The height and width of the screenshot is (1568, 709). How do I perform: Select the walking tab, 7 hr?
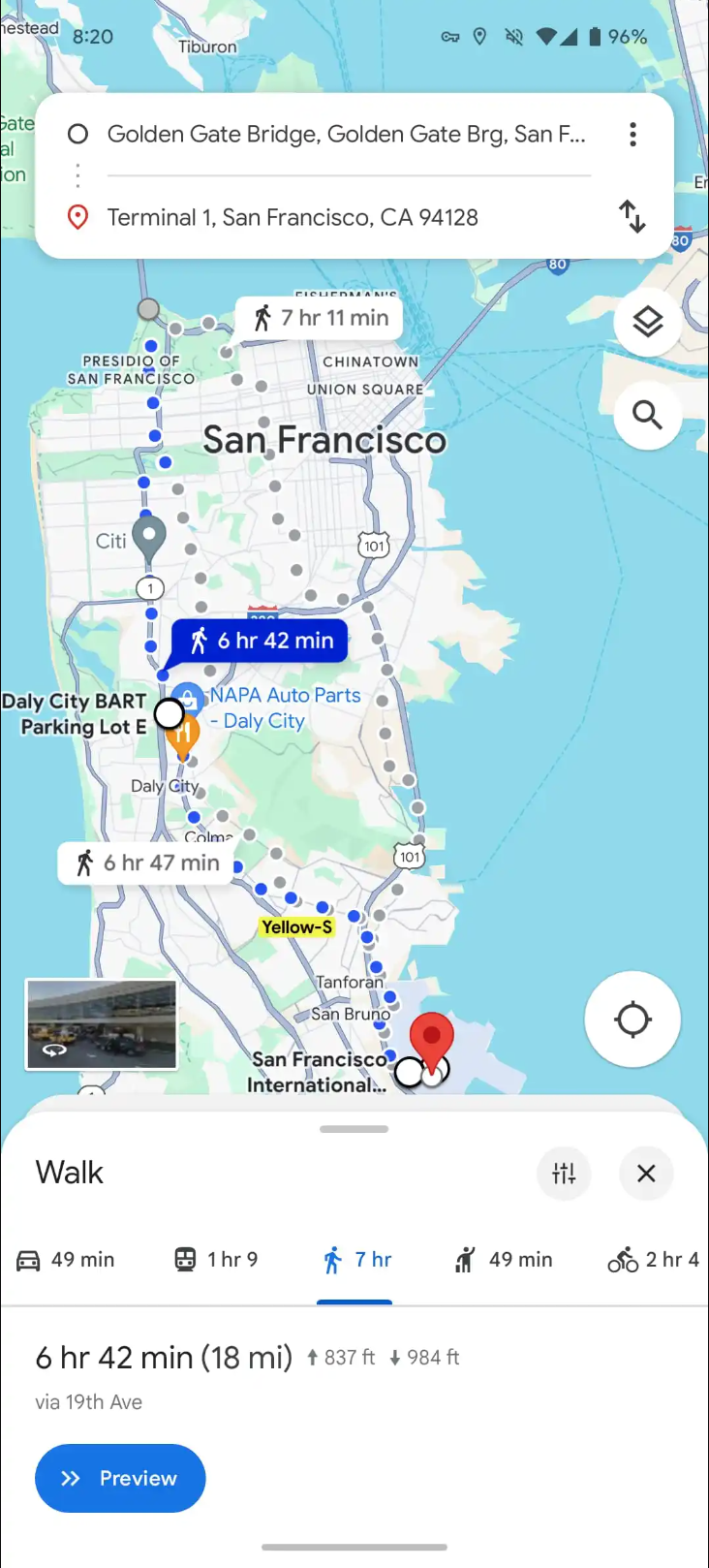355,1260
